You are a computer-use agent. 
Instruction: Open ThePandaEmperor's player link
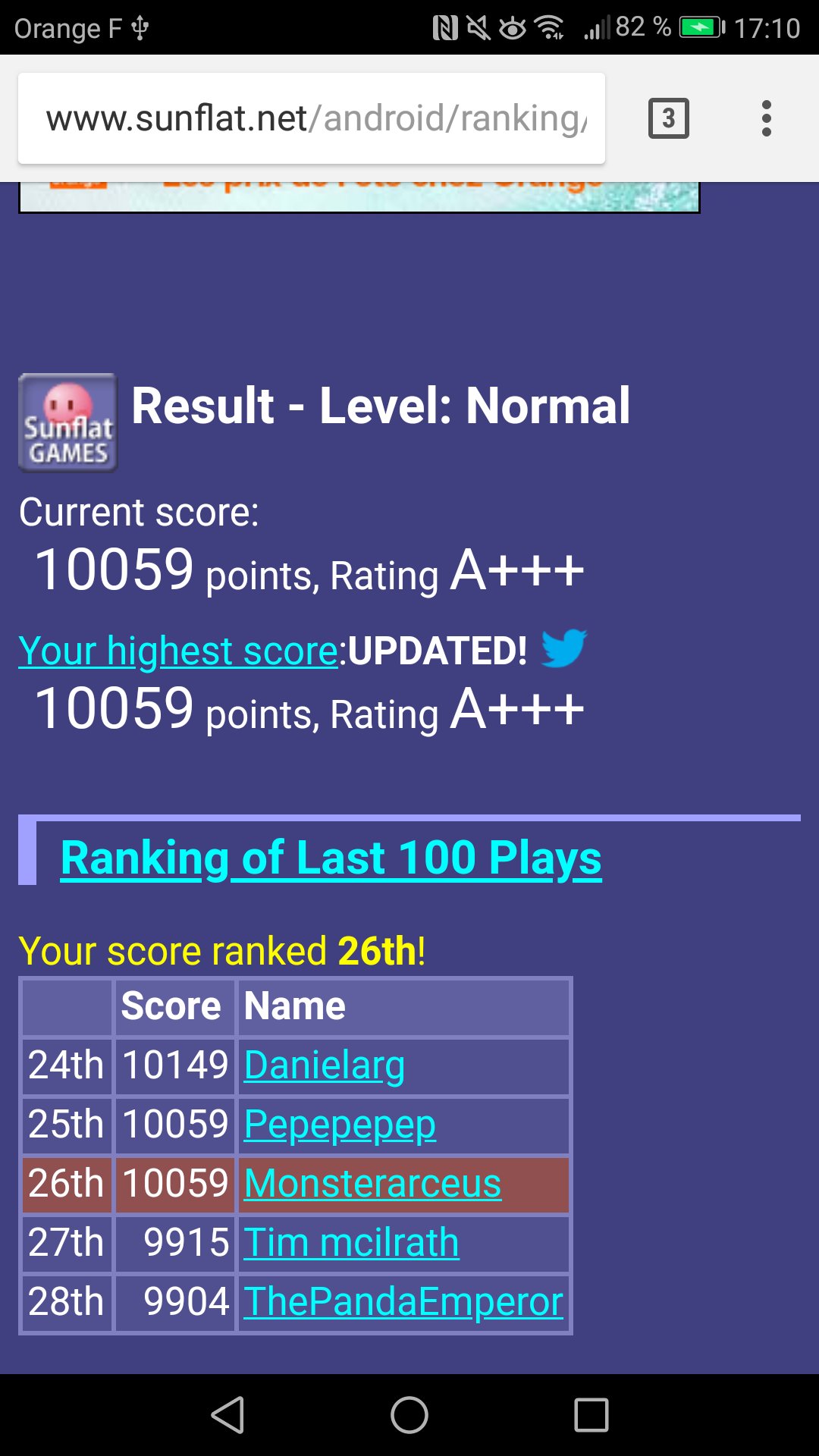(403, 1302)
